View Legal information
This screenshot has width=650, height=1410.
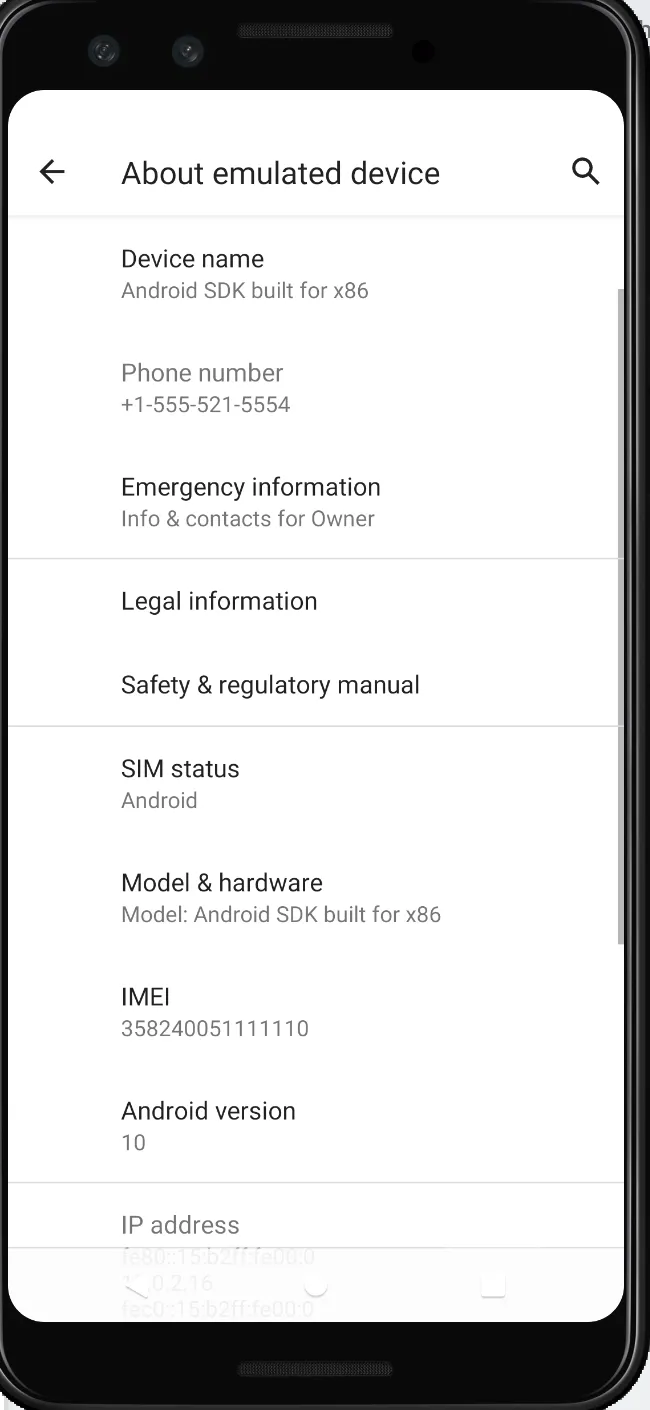coord(219,601)
